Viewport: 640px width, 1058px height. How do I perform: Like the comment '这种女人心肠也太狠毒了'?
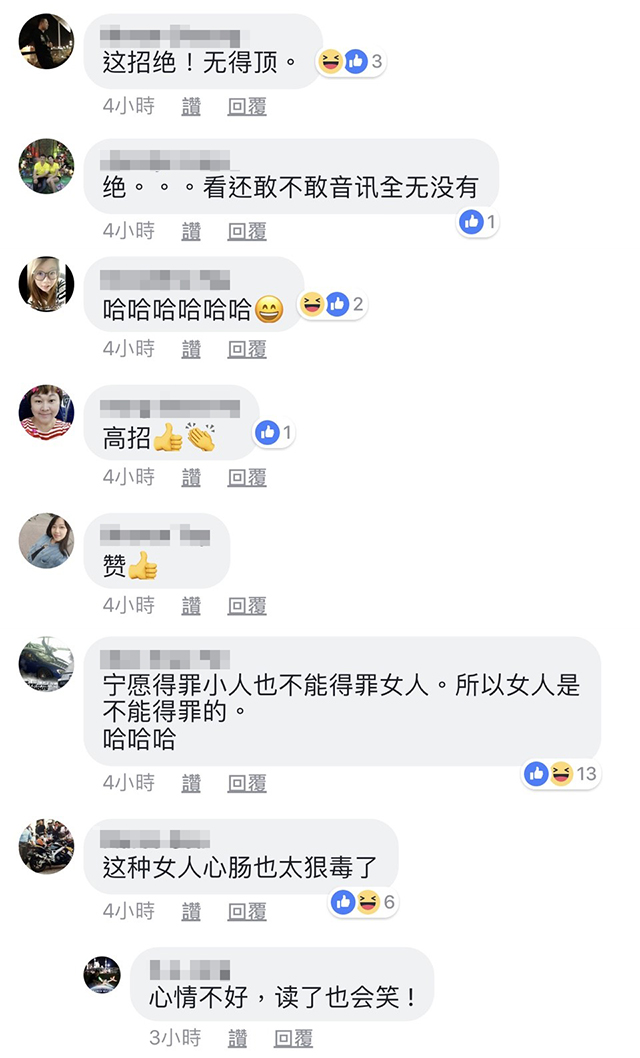pos(191,911)
